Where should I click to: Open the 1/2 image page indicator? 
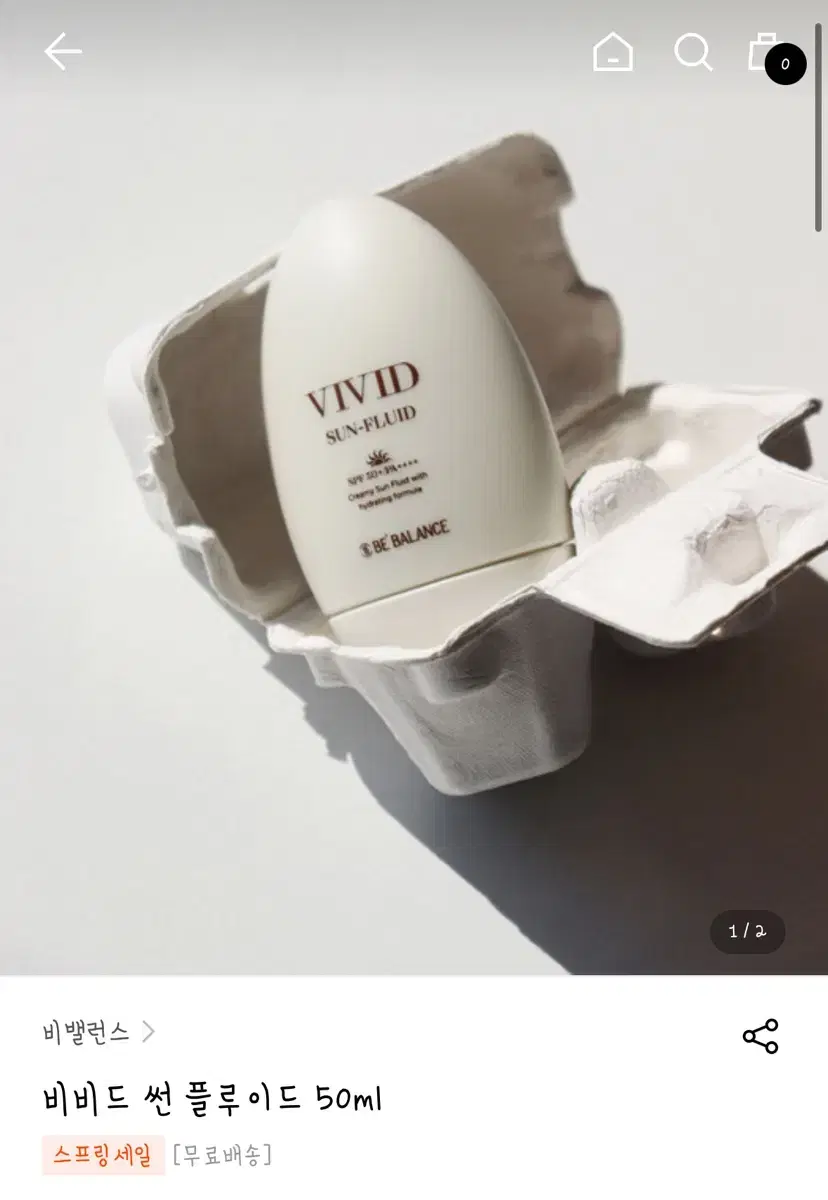pos(746,931)
